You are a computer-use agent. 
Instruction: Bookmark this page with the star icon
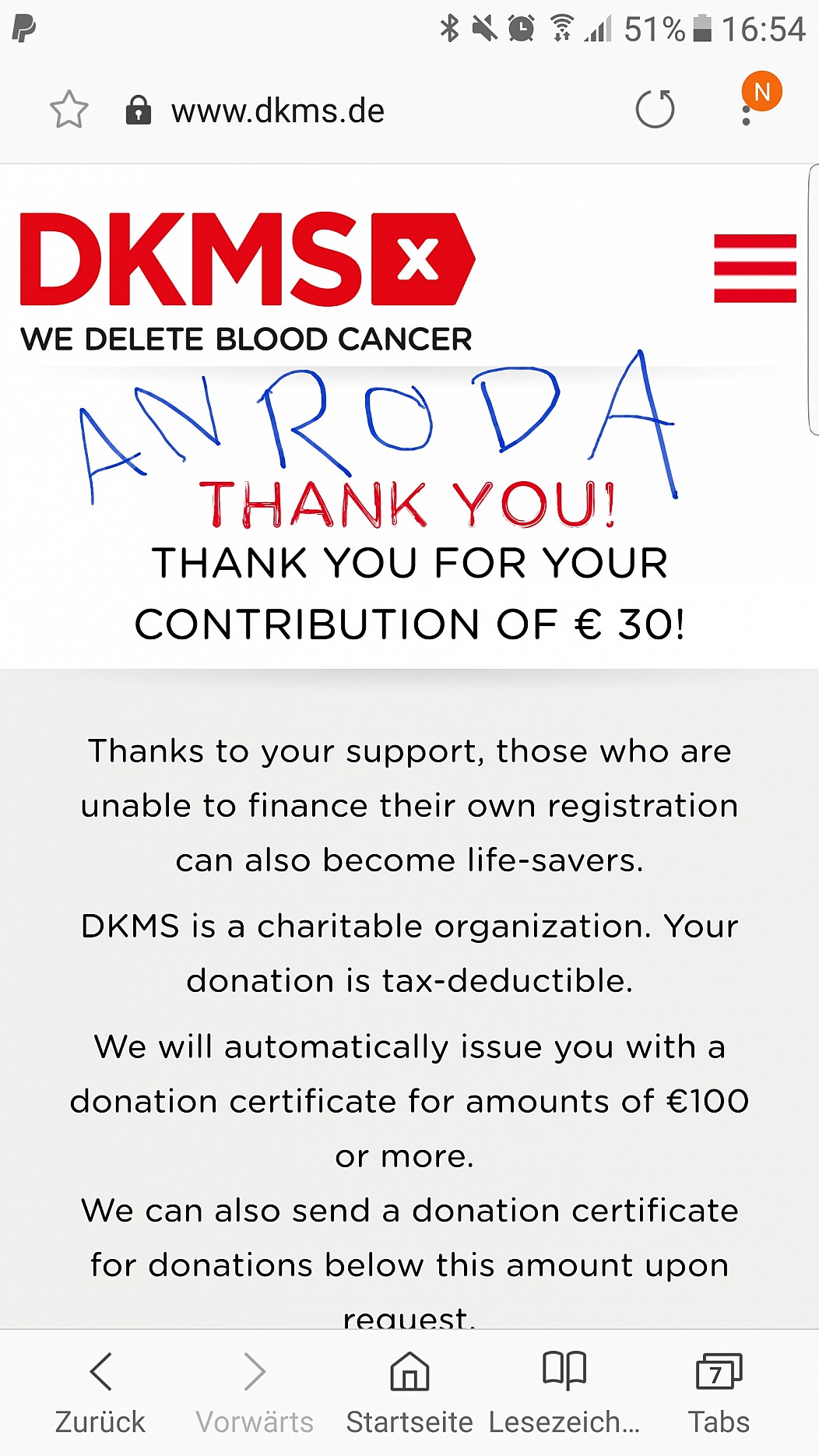click(x=69, y=110)
